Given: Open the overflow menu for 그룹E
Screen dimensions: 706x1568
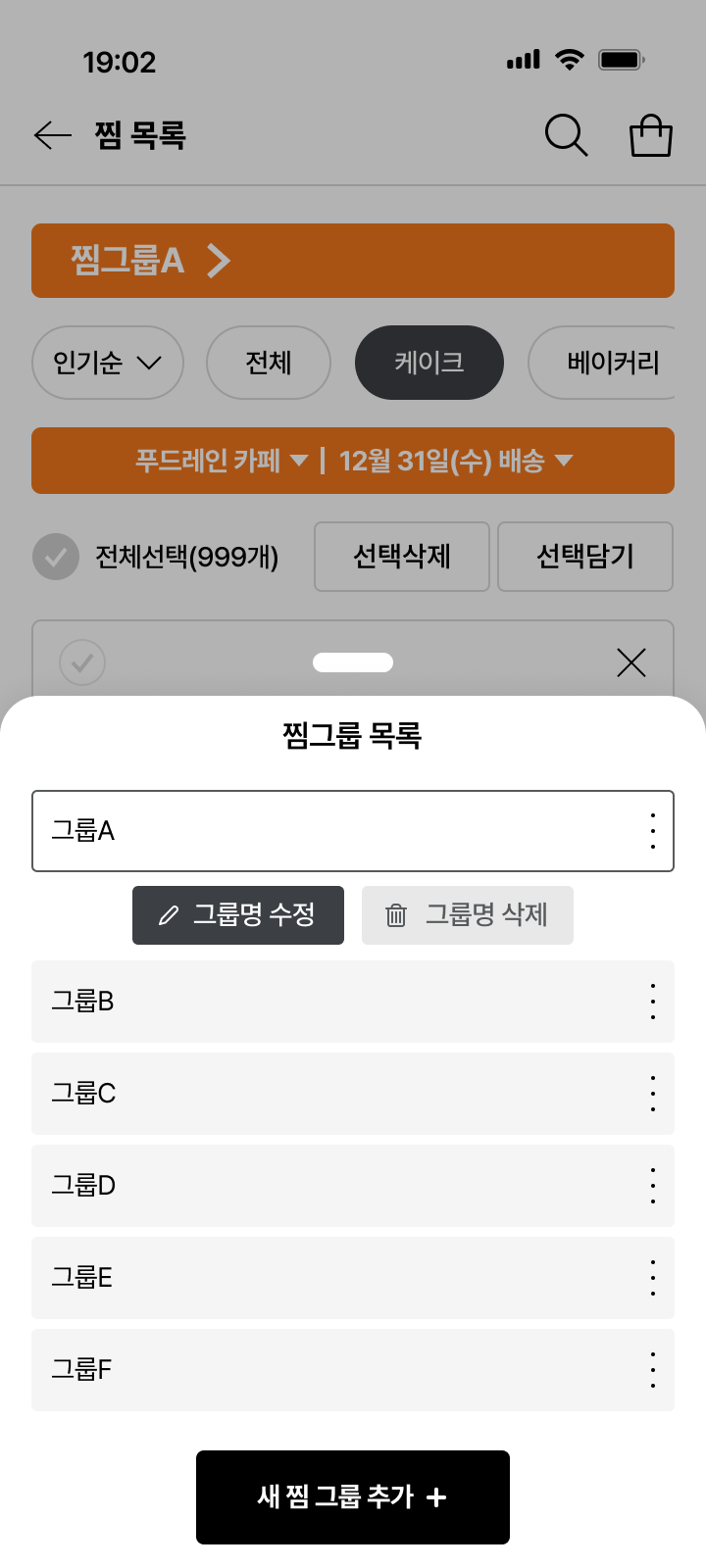Looking at the screenshot, I should [652, 1278].
